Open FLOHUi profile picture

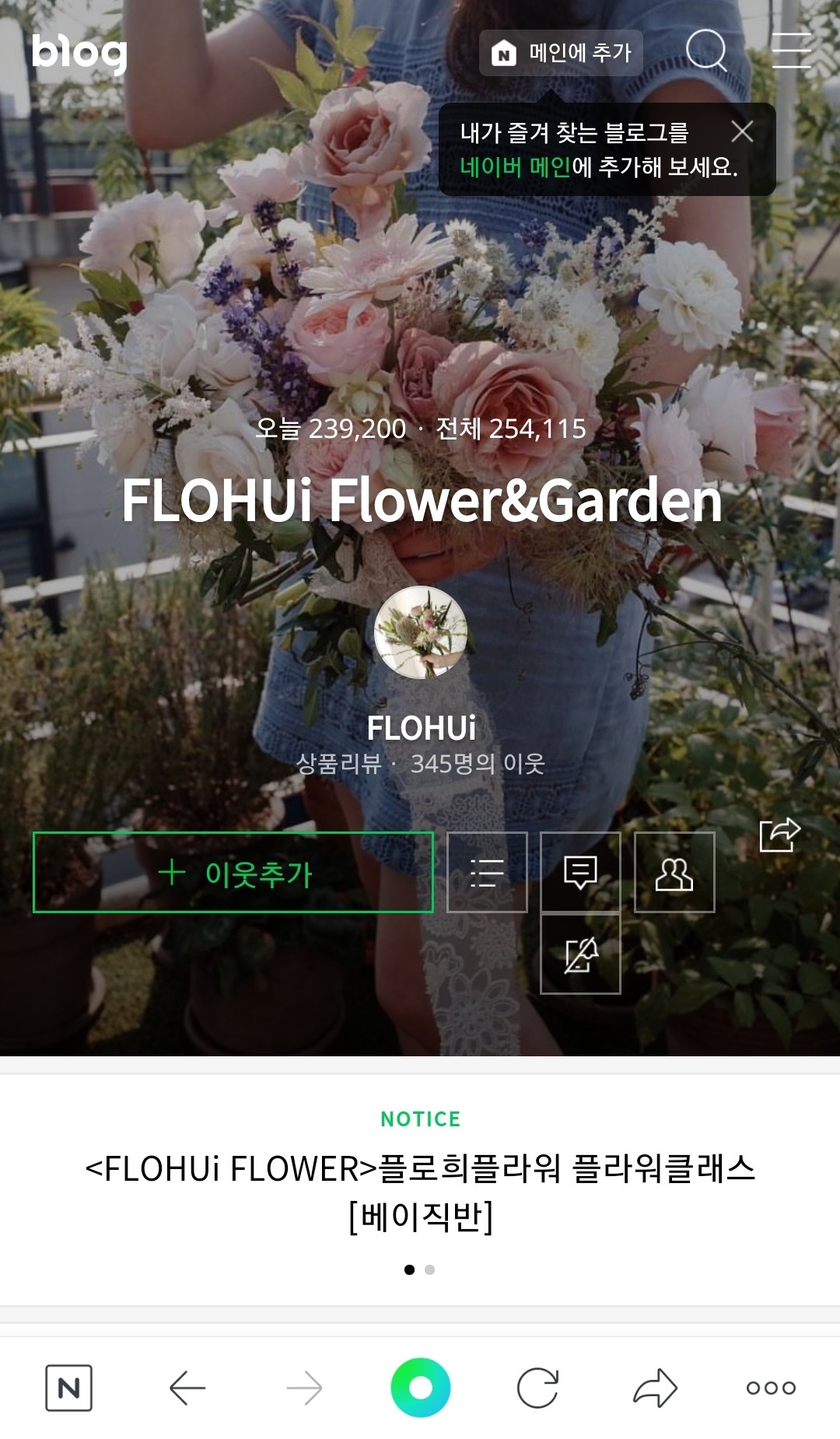[421, 632]
